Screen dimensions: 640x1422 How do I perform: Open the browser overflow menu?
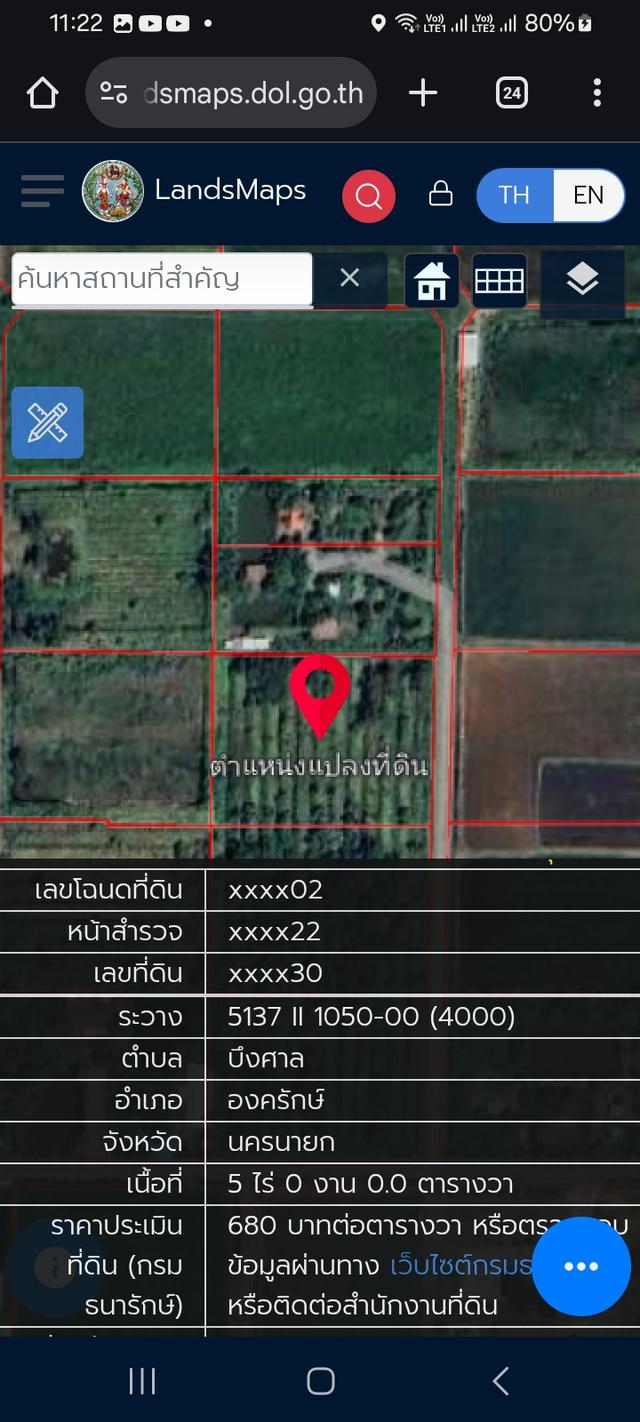(x=597, y=94)
